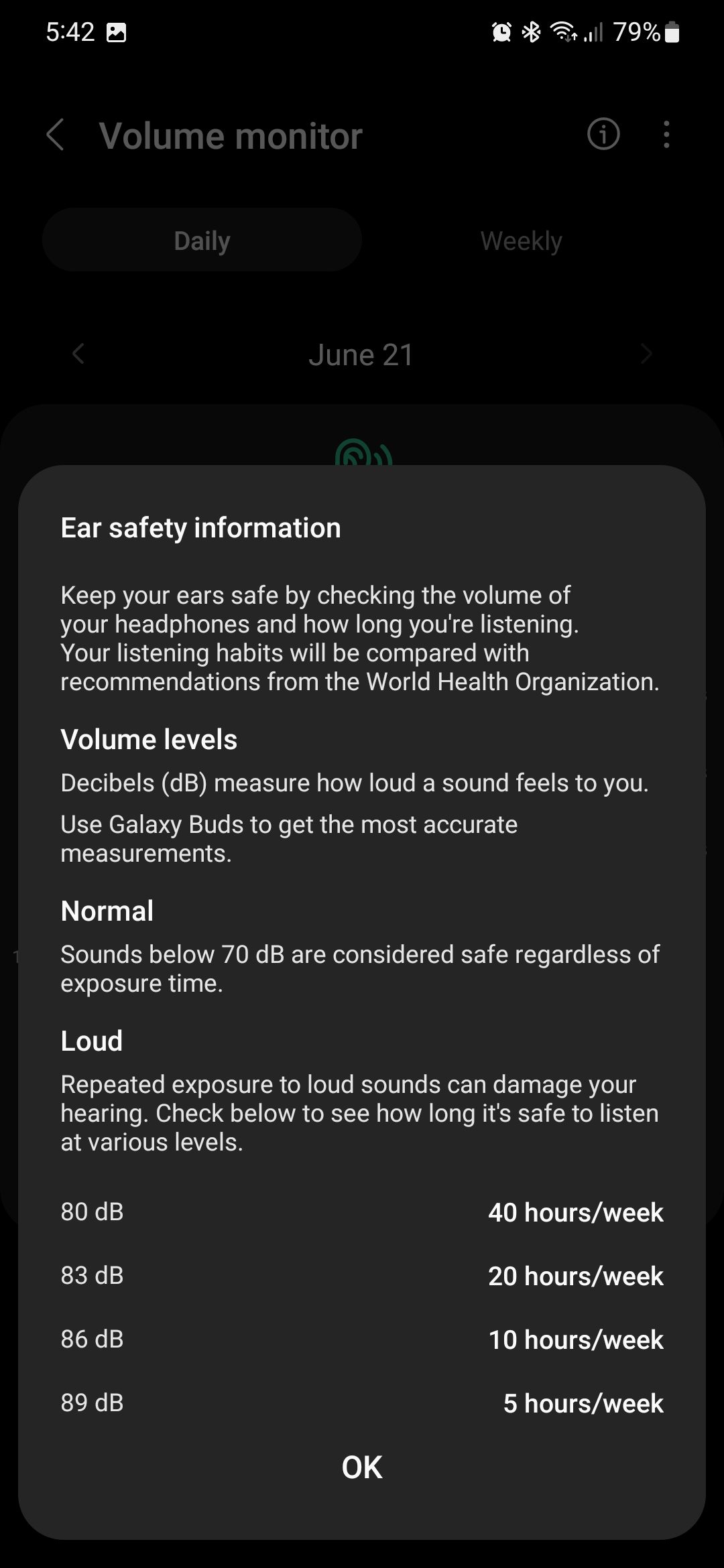
Task: Go back from Volume monitor
Action: click(56, 135)
